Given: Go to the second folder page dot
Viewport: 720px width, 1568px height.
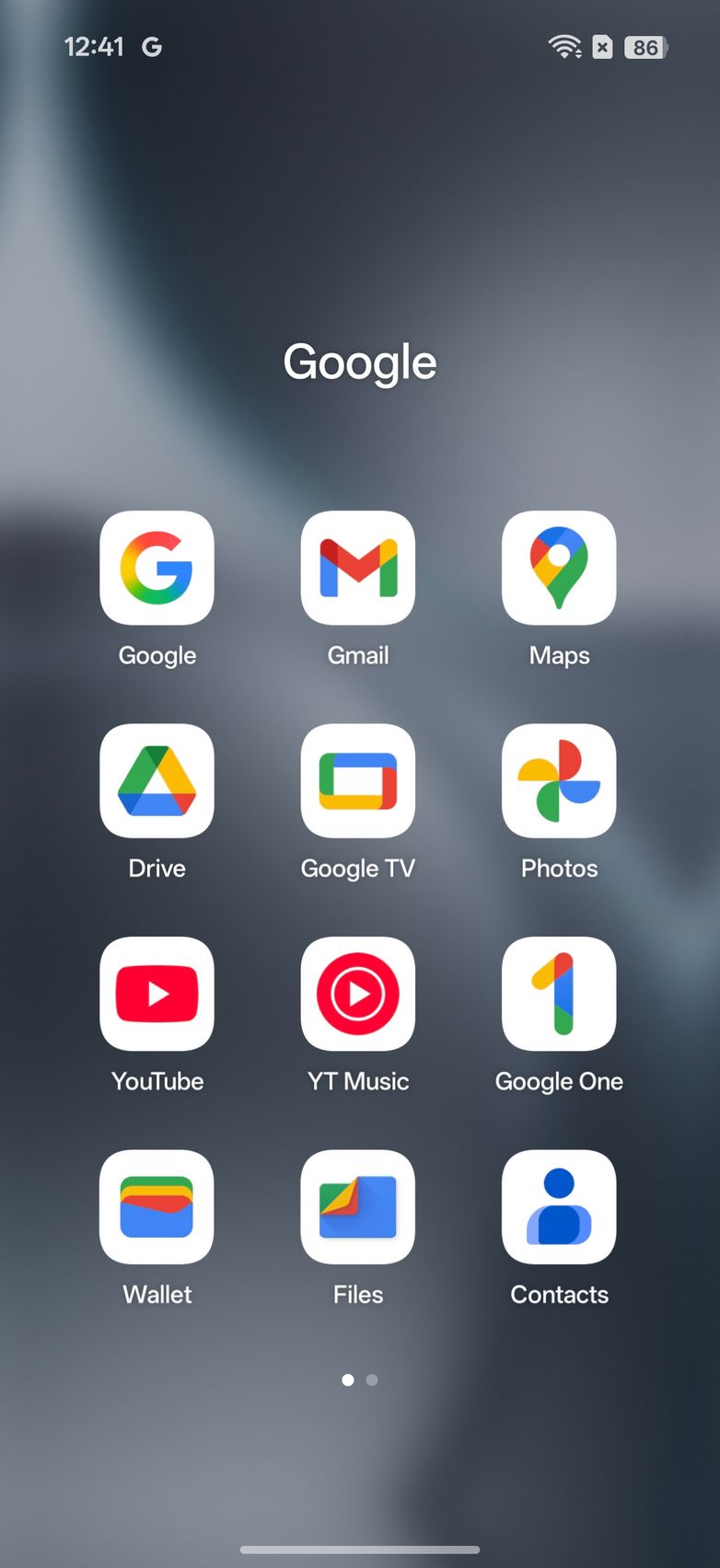Looking at the screenshot, I should (x=372, y=1379).
